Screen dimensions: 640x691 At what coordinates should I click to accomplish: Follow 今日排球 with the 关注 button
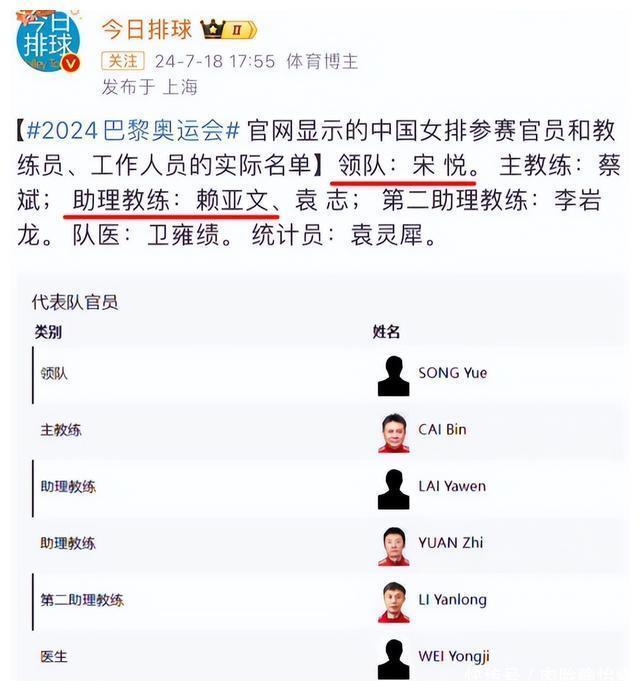pyautogui.click(x=121, y=61)
